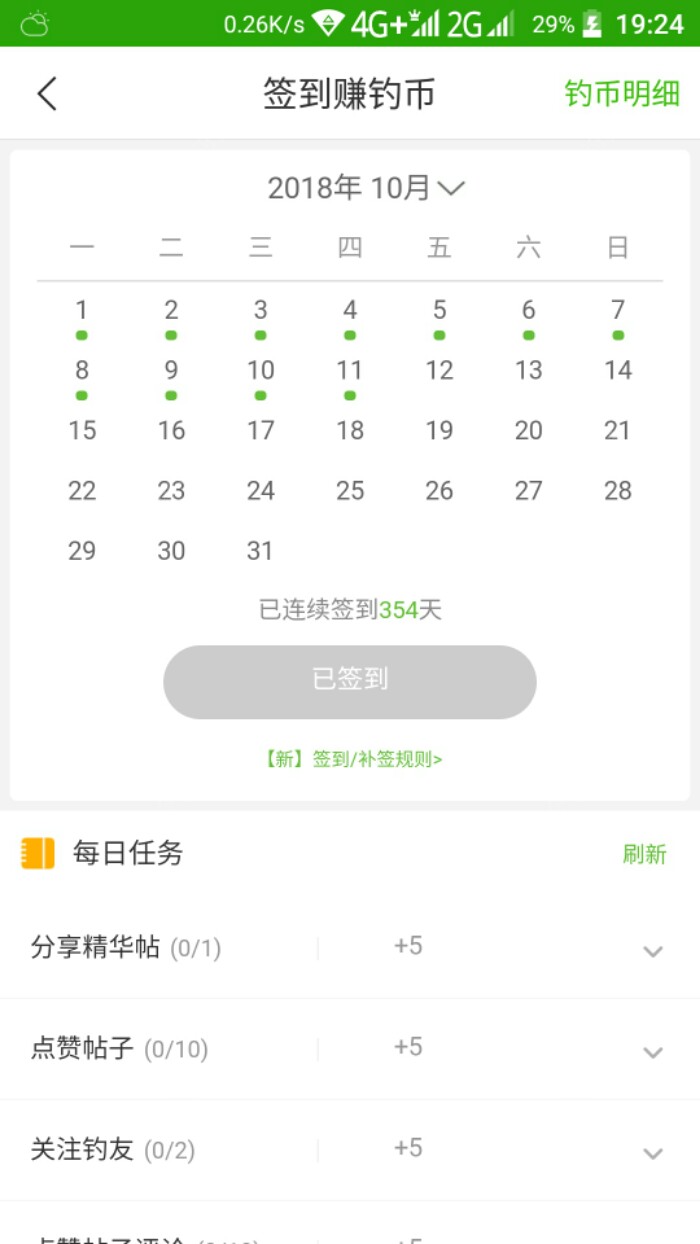Tap the 已签到 check-in button
Viewport: 700px width, 1244px height.
click(350, 681)
